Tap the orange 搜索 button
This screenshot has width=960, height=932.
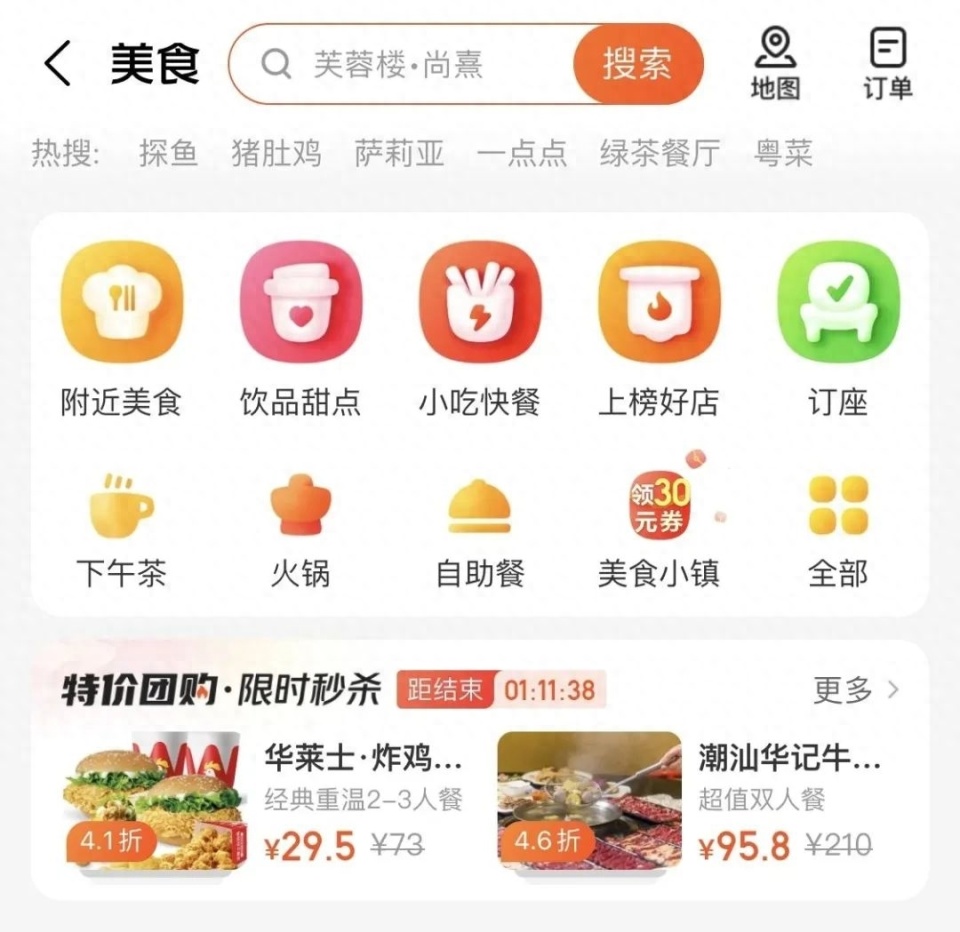[637, 65]
